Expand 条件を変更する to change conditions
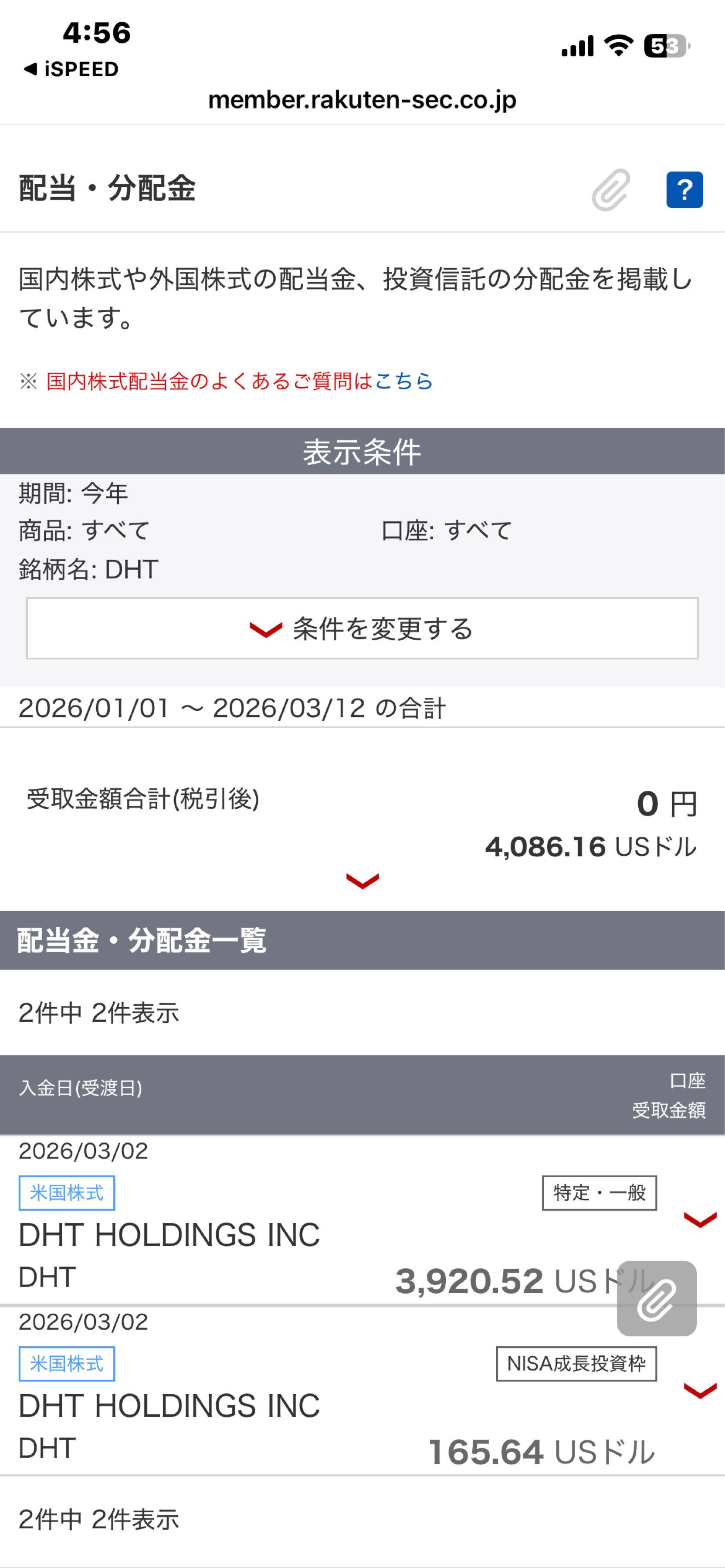 point(362,628)
